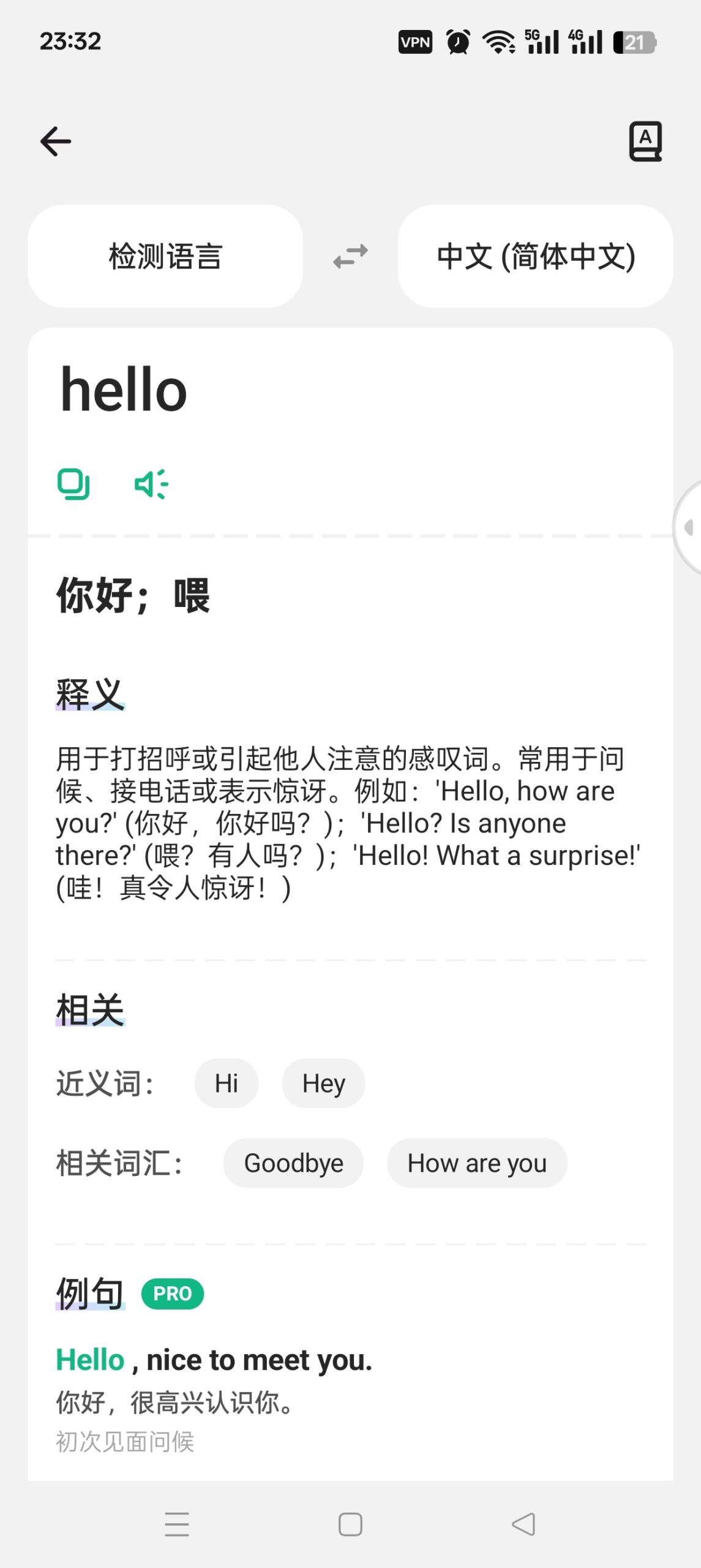Viewport: 701px width, 1568px height.
Task: Select the synonym Hi
Action: coord(226,1083)
